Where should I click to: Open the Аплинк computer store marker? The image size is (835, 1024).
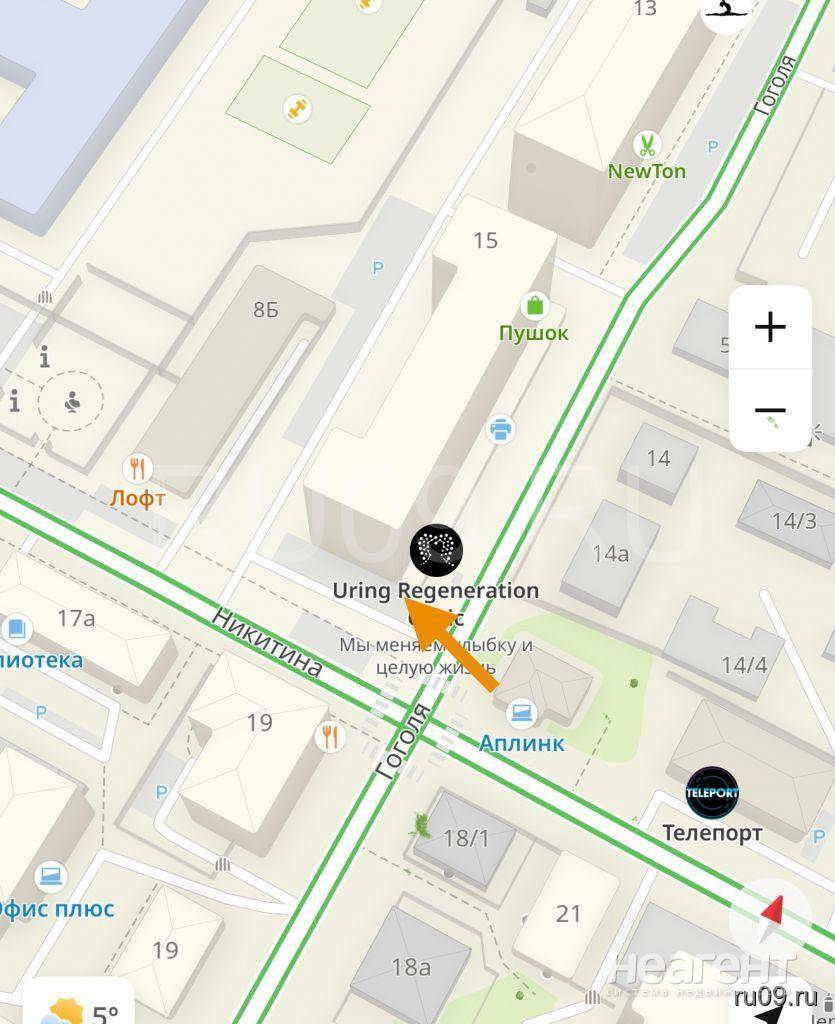[x=521, y=714]
